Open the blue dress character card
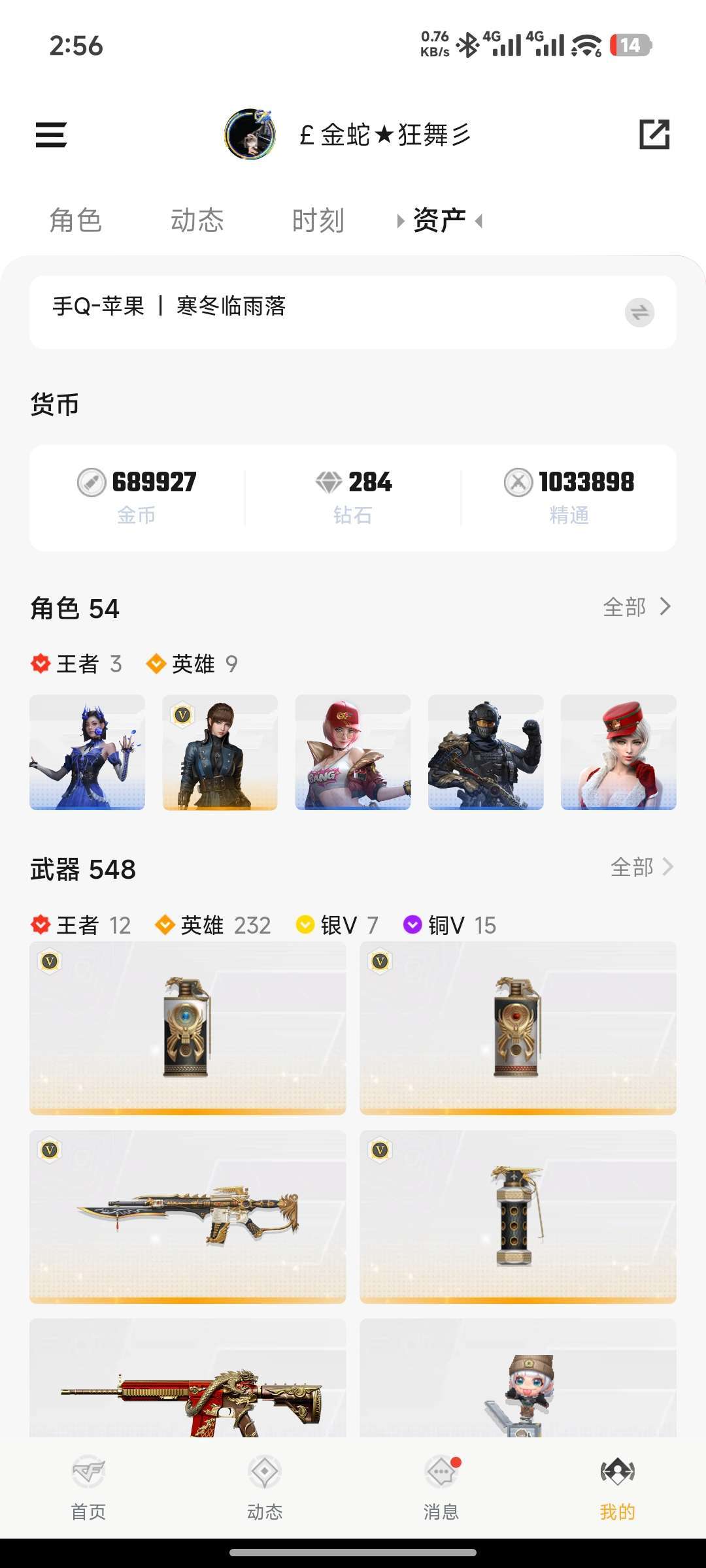The image size is (706, 1568). click(87, 752)
